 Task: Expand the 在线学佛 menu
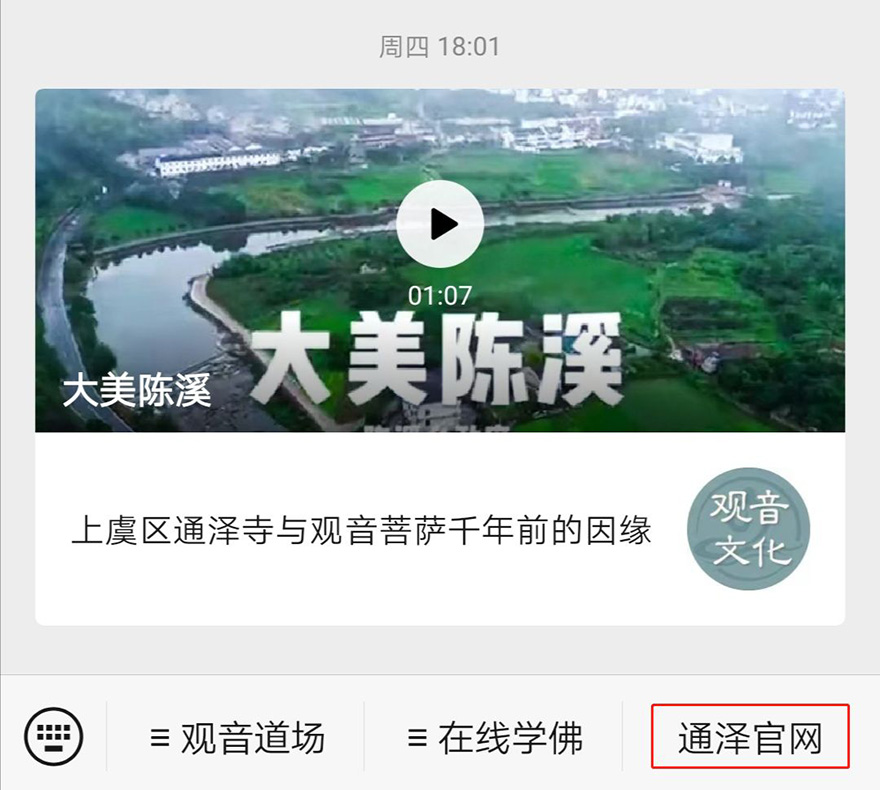pyautogui.click(x=495, y=739)
